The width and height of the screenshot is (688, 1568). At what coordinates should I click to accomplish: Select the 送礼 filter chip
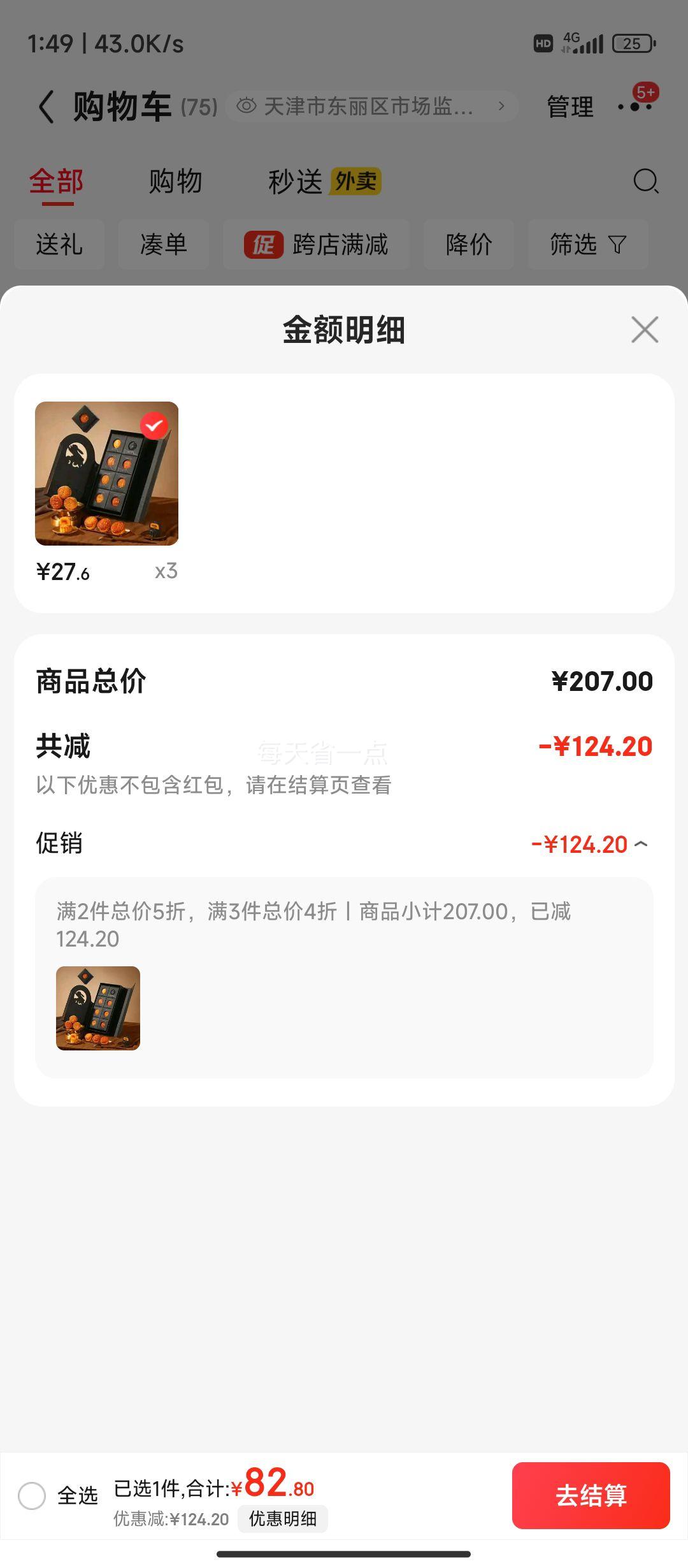pos(59,244)
